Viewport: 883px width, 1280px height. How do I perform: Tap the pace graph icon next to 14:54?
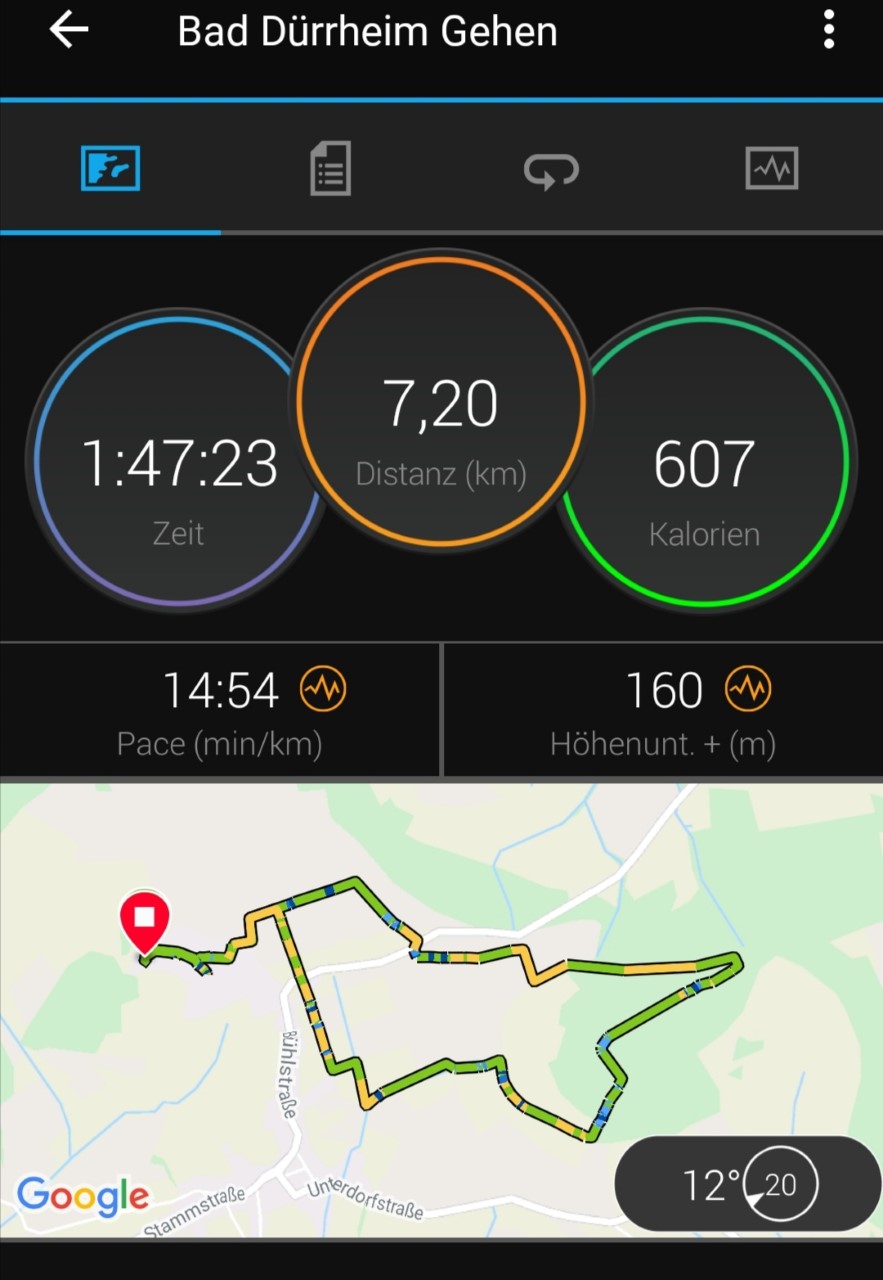point(323,690)
